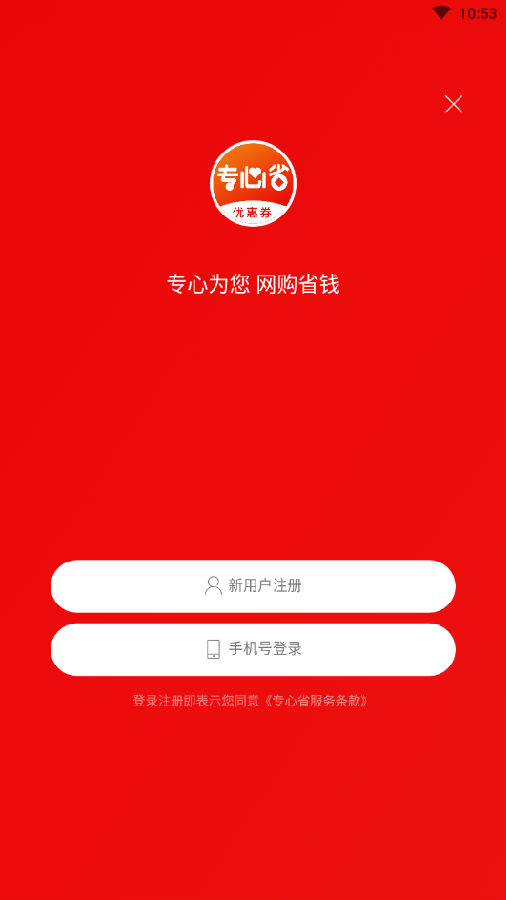Image resolution: width=506 pixels, height=900 pixels.
Task: Choose 手机号登录 to log in by phone
Action: tap(253, 649)
